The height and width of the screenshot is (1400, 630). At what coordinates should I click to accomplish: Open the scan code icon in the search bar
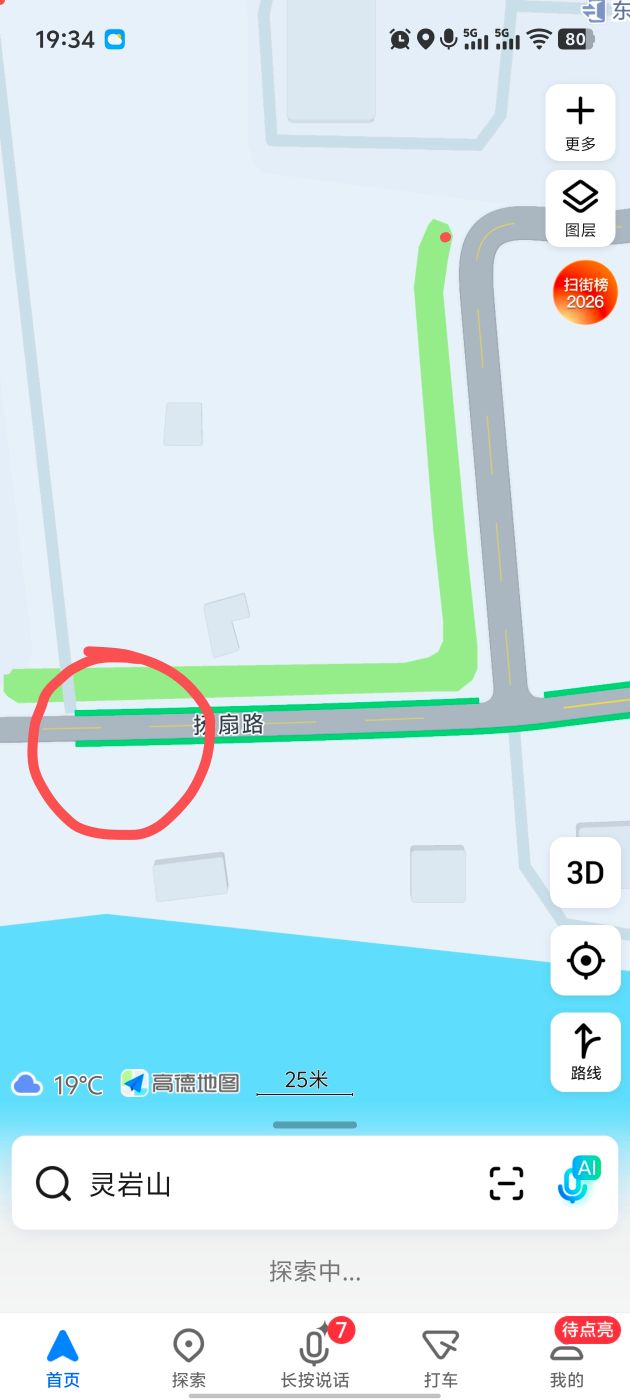click(x=506, y=1184)
